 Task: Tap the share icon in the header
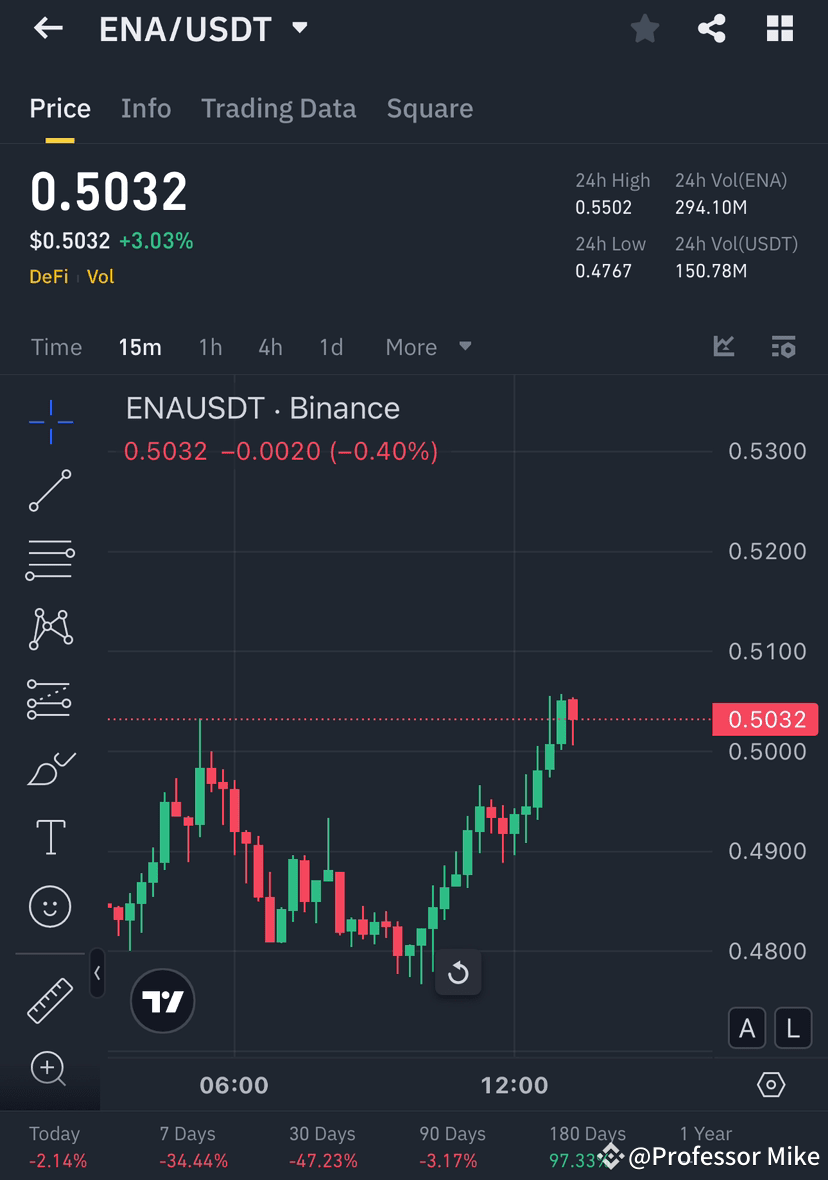(712, 28)
